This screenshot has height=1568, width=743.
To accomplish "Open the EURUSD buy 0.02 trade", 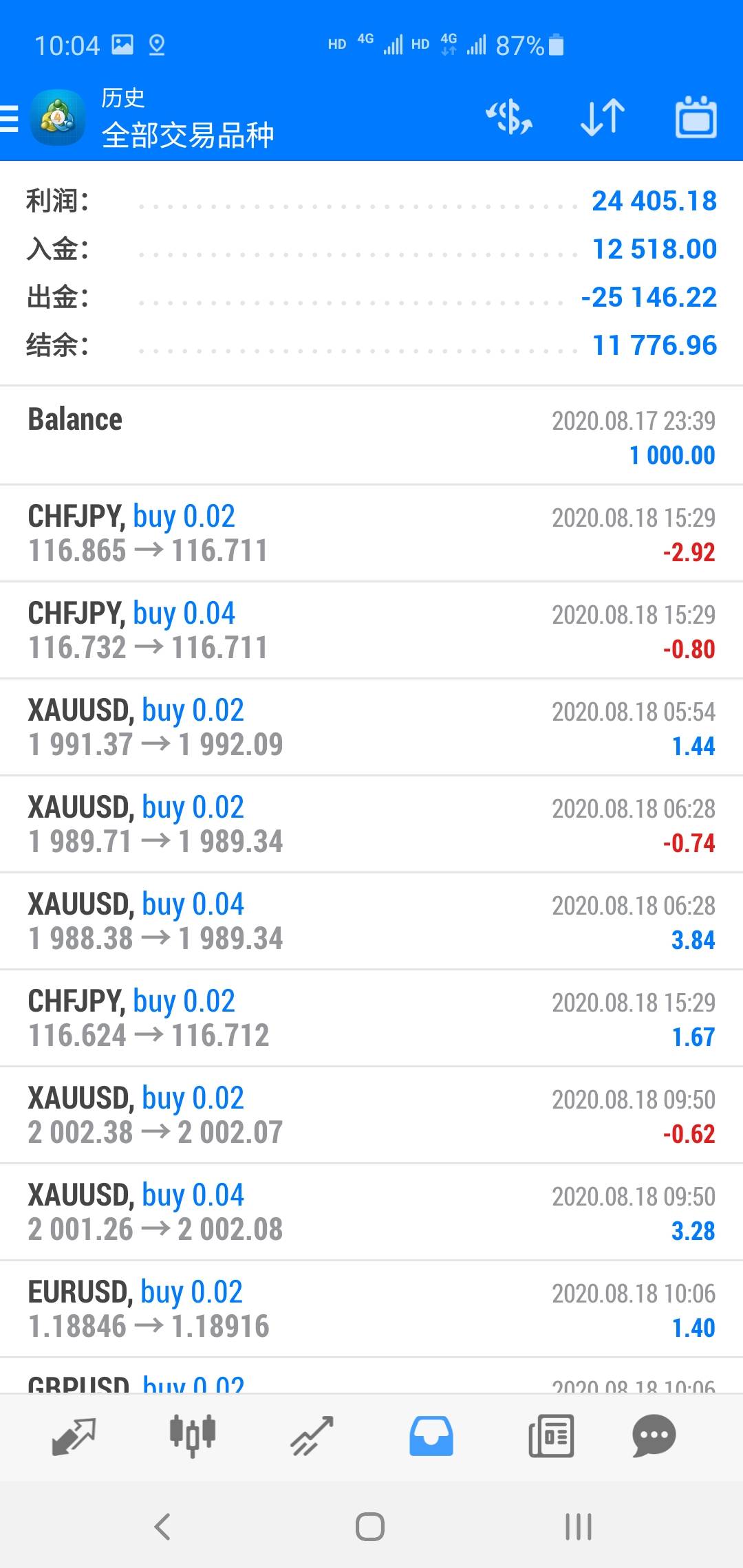I will point(371,1309).
